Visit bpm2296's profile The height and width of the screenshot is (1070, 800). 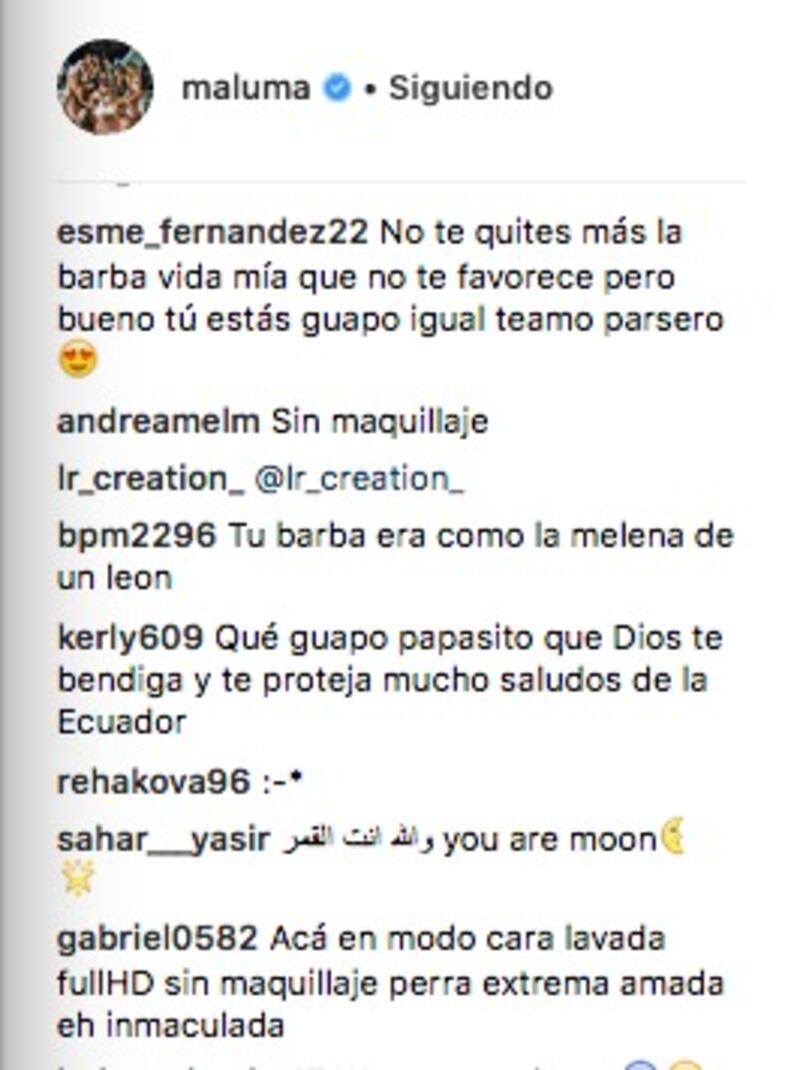click(x=136, y=536)
